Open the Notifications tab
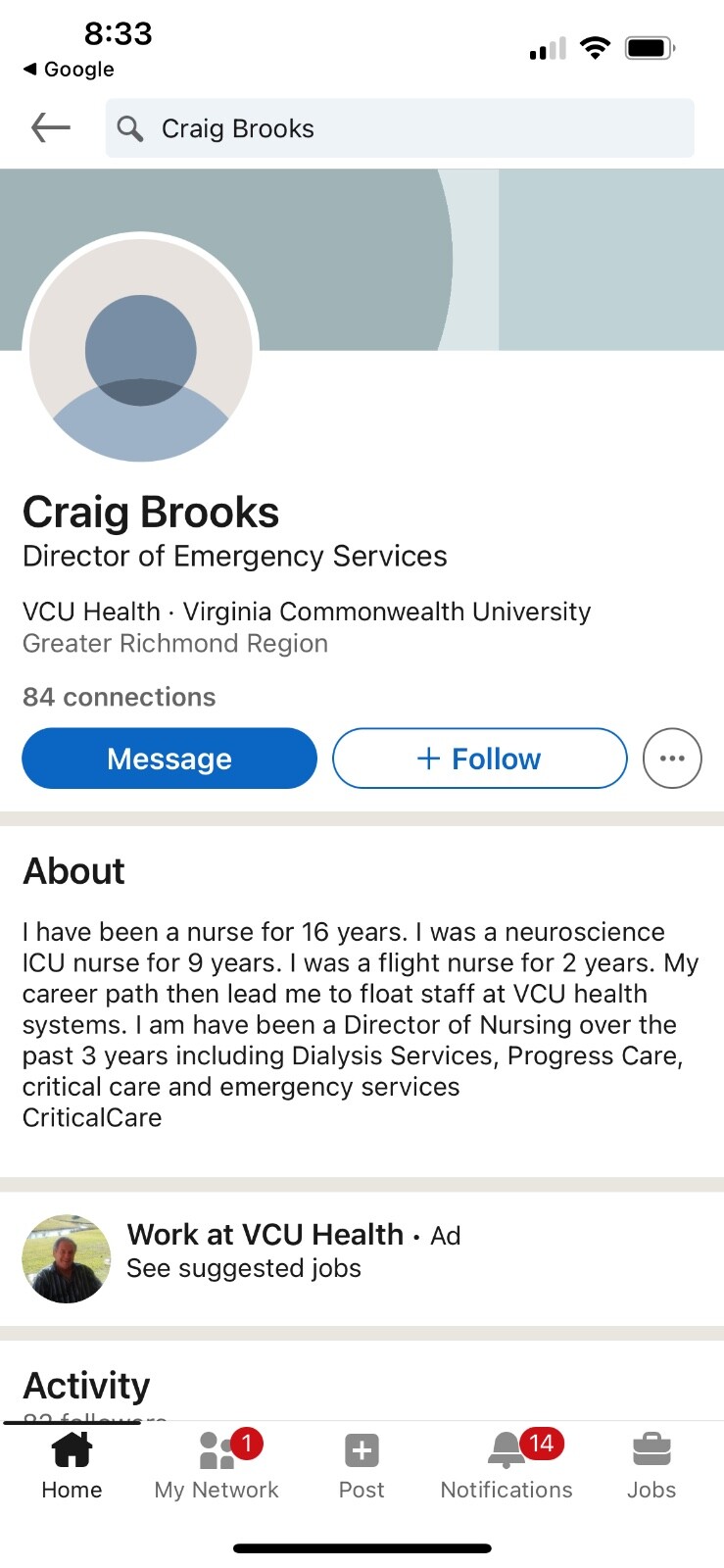Viewport: 724px width, 1568px height. coord(507,1465)
